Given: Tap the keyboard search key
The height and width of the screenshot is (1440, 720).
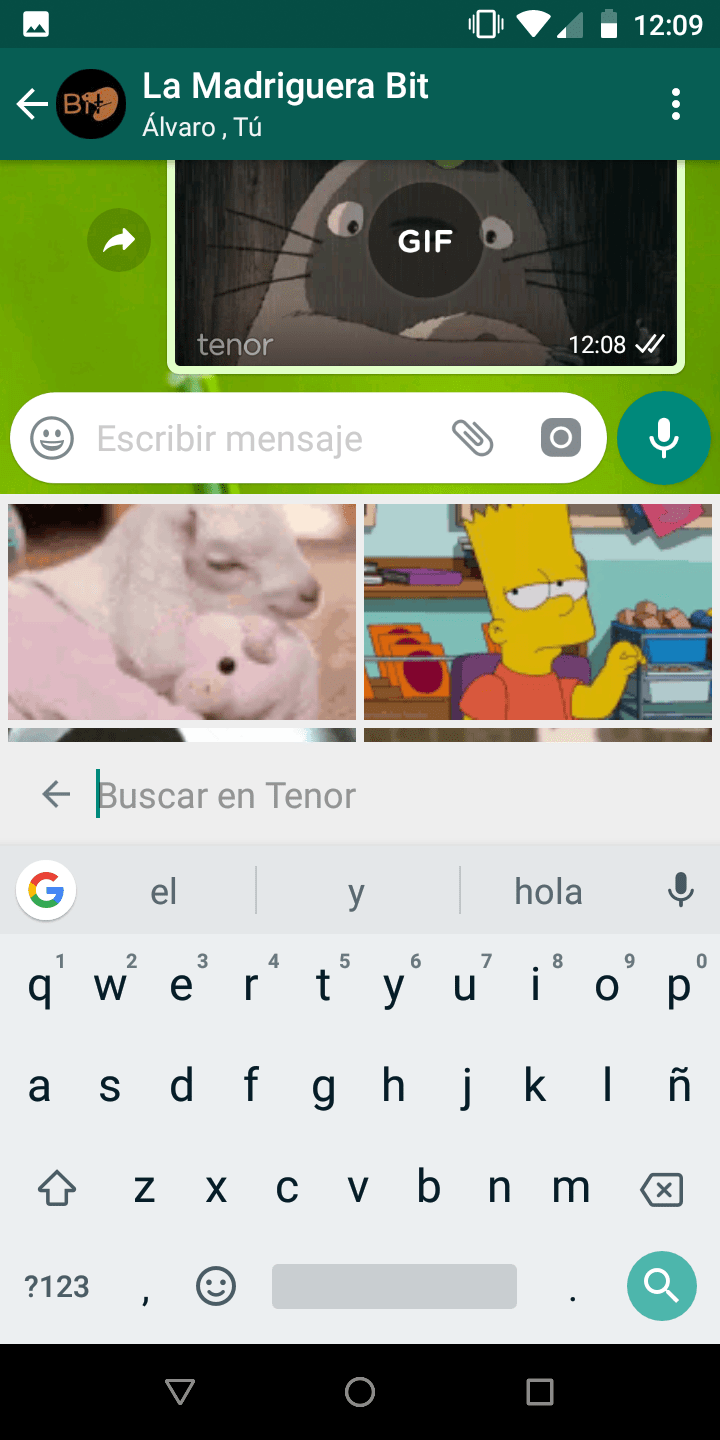Looking at the screenshot, I should [x=661, y=1286].
